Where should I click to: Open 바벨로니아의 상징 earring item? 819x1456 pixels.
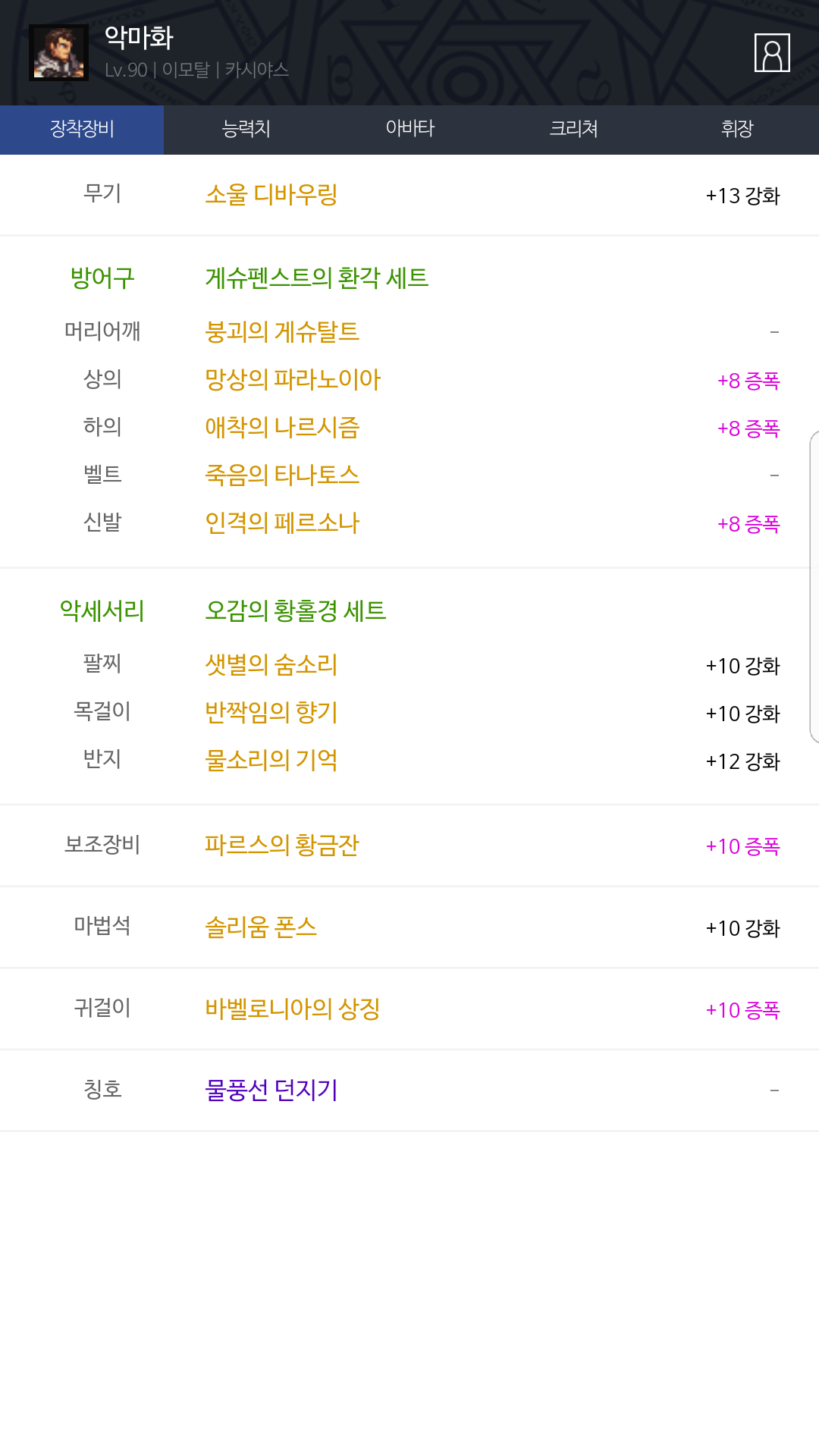[x=293, y=1009]
